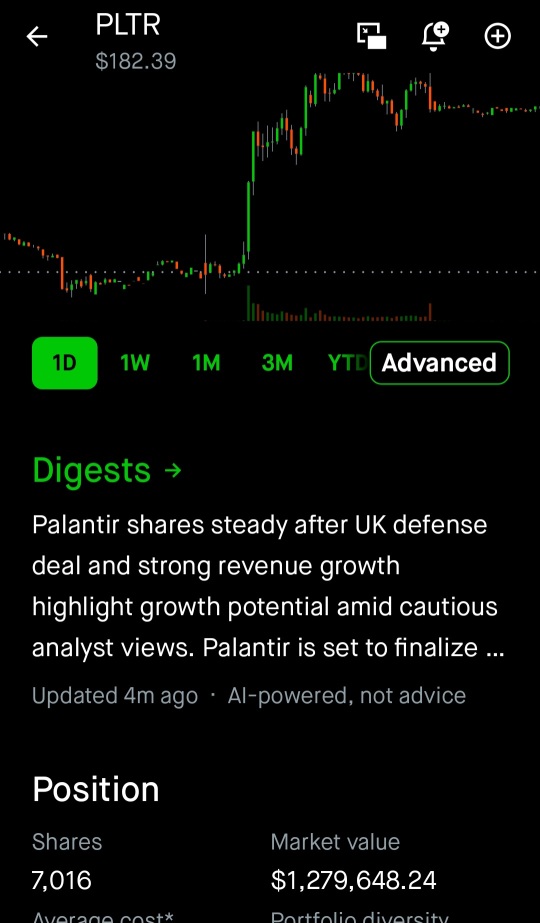Viewport: 540px width, 923px height.
Task: Set a price alert with bell icon
Action: [435, 36]
